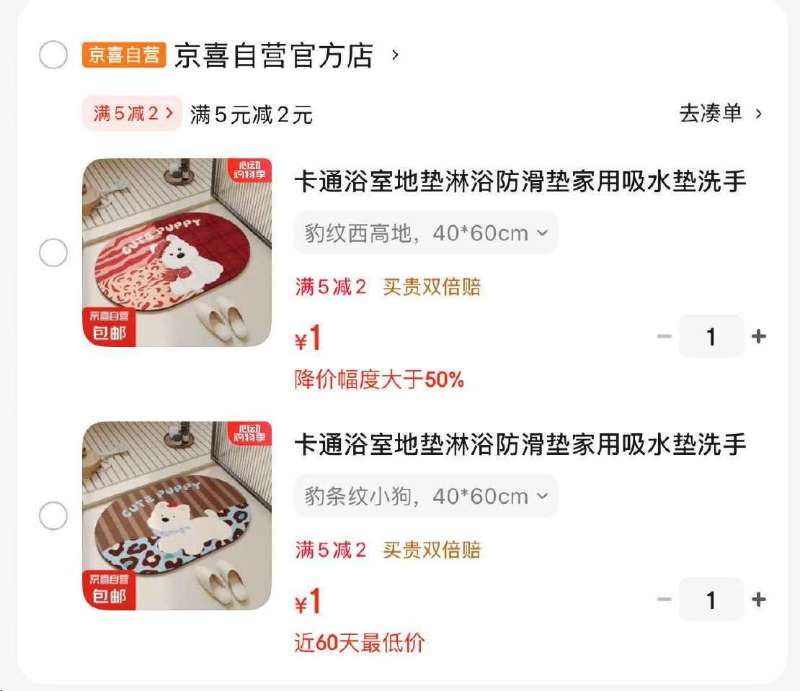Viewport: 800px width, 691px height.
Task: Change the 豹条纹小狗, 40*60cm variant
Action: tap(426, 496)
